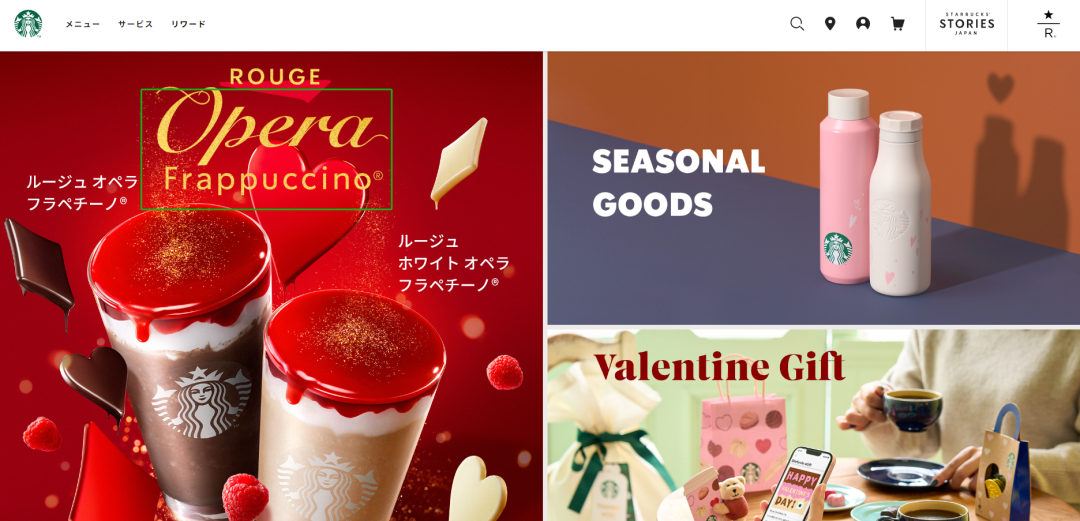The image size is (1080, 521).
Task: Visit Starbucks Stories Japan
Action: click(x=966, y=24)
